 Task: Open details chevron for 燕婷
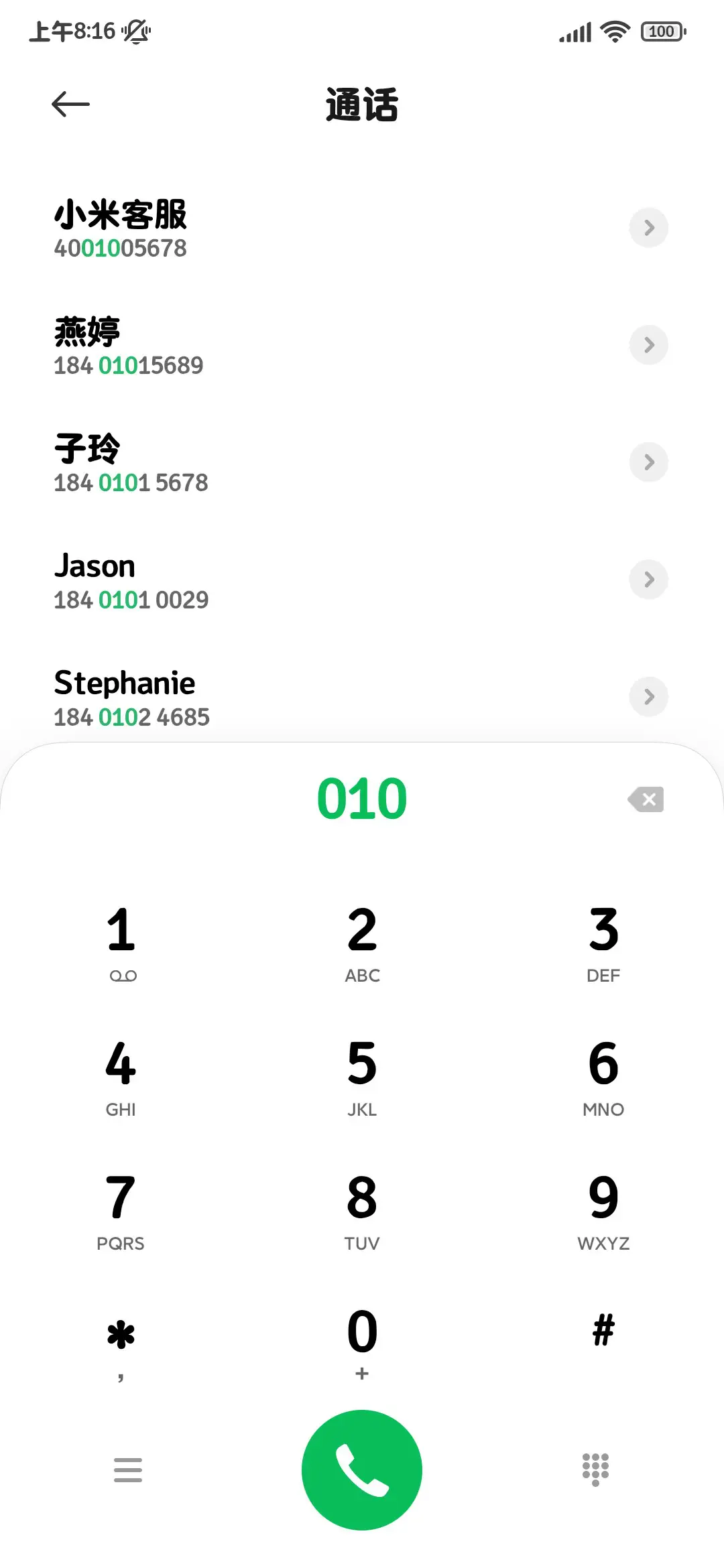(x=648, y=345)
